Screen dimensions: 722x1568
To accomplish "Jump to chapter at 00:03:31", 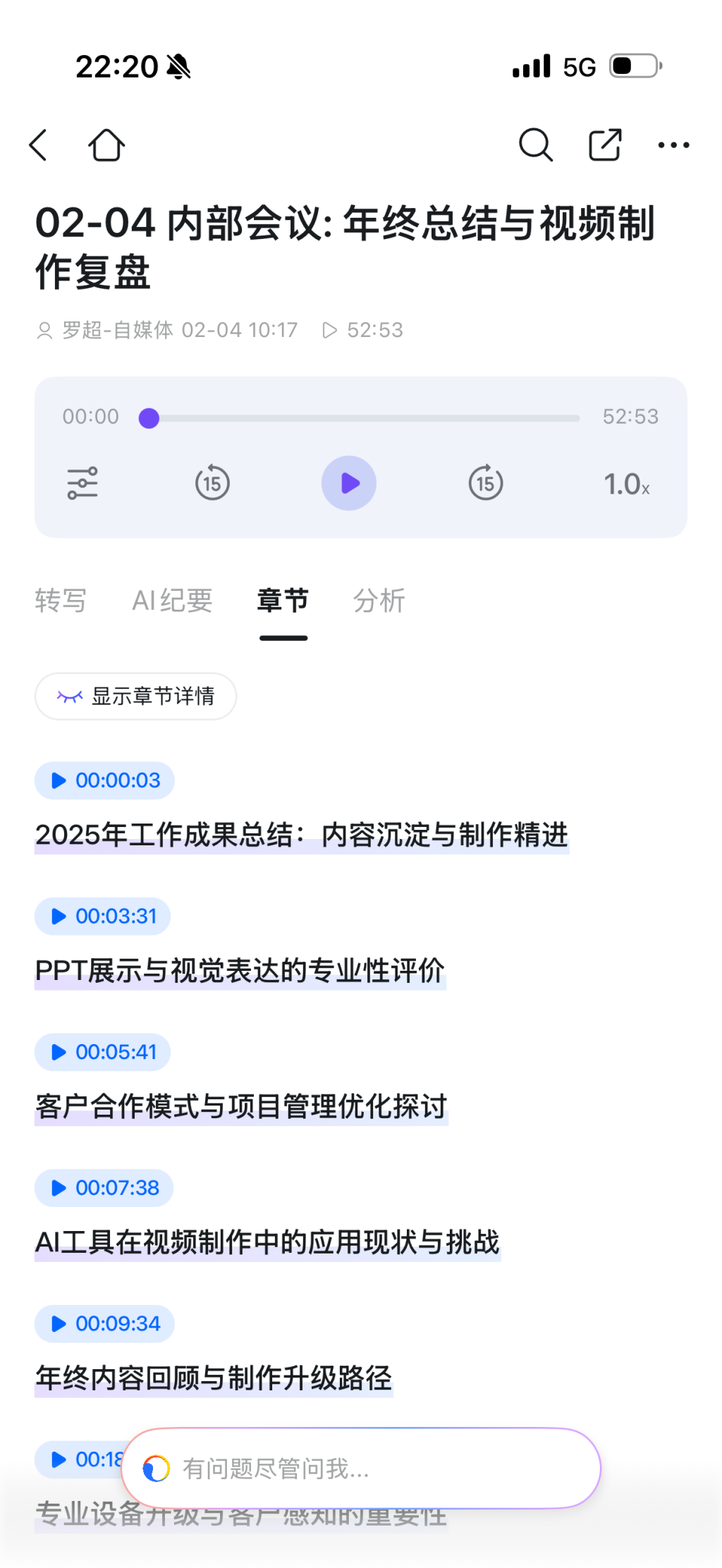I will point(103,917).
